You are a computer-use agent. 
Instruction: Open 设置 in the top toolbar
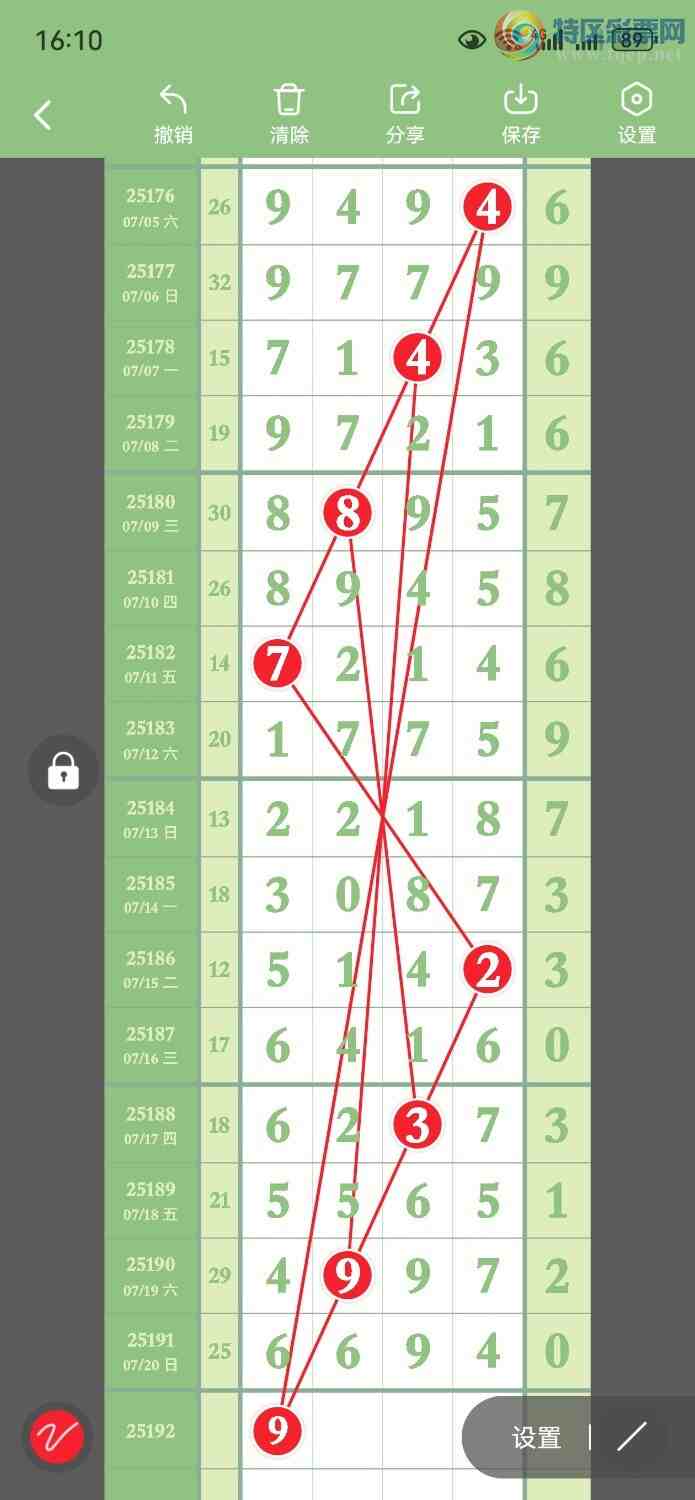[x=636, y=114]
